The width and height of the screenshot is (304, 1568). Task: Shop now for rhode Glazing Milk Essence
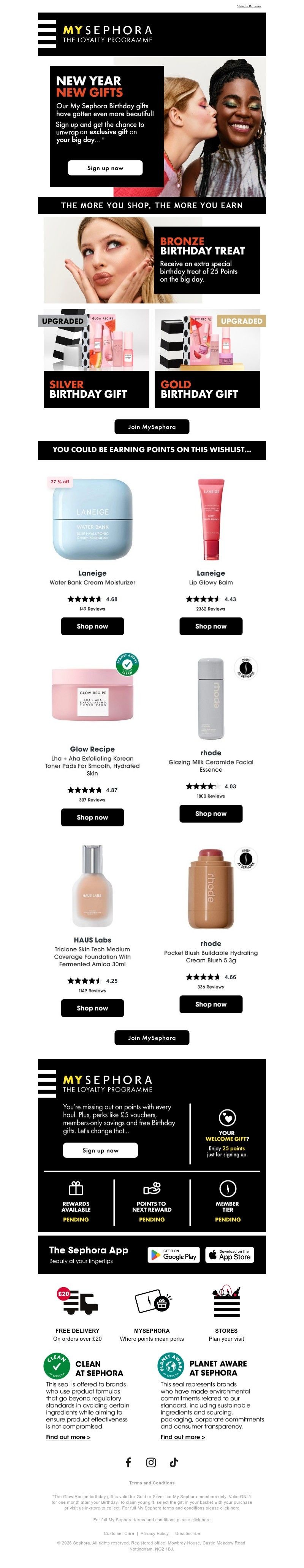(x=211, y=813)
